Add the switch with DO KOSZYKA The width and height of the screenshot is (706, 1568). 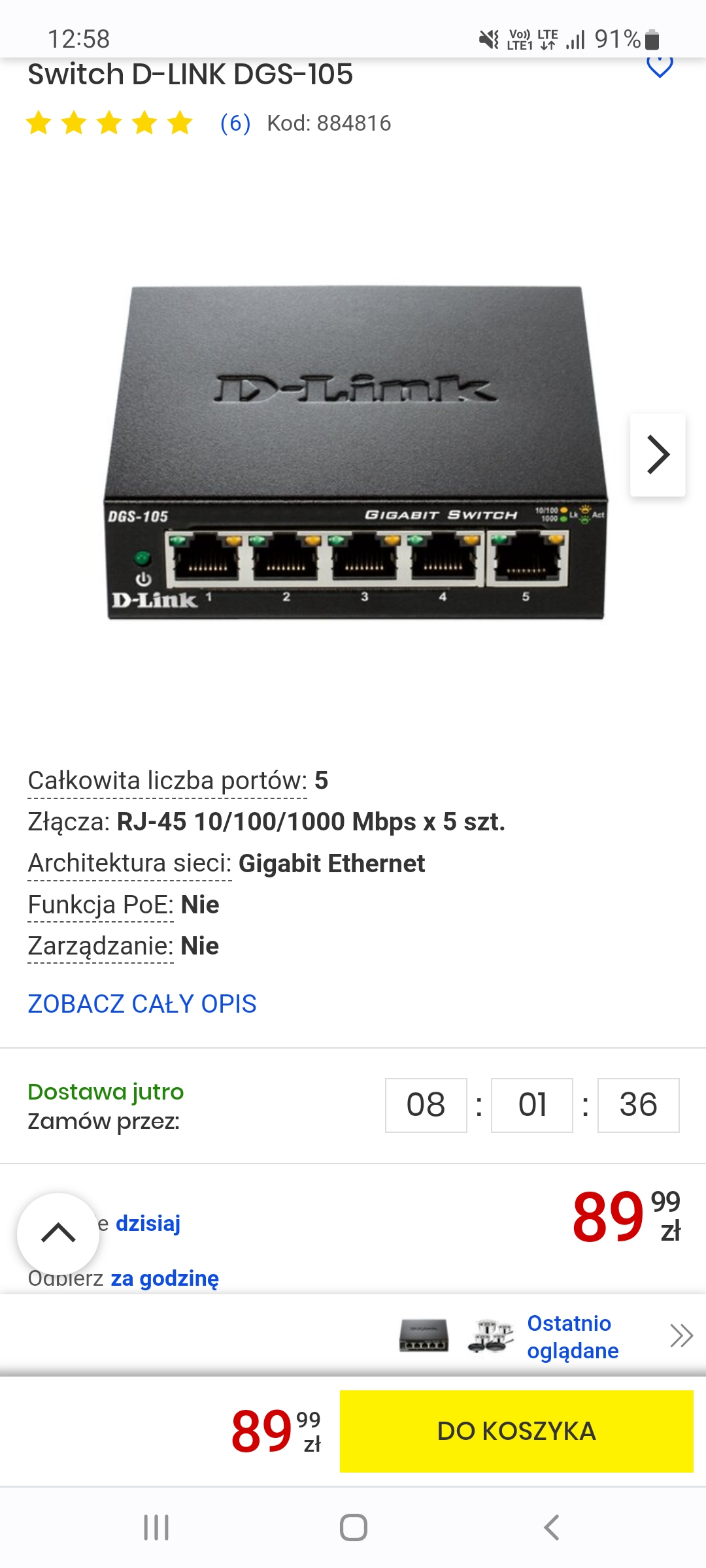coord(516,1431)
